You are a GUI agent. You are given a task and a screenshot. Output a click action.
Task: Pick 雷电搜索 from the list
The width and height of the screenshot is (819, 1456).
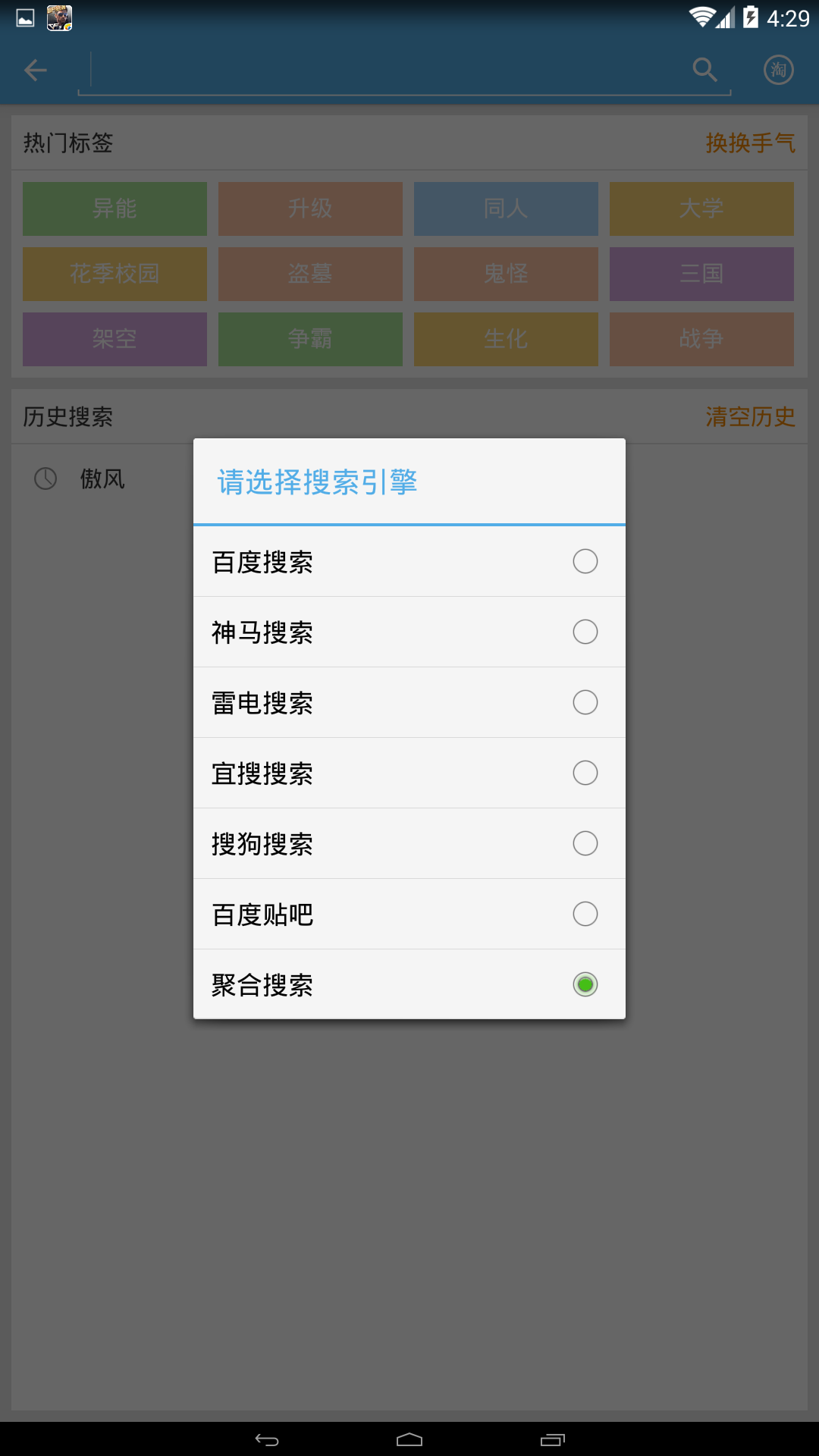409,702
